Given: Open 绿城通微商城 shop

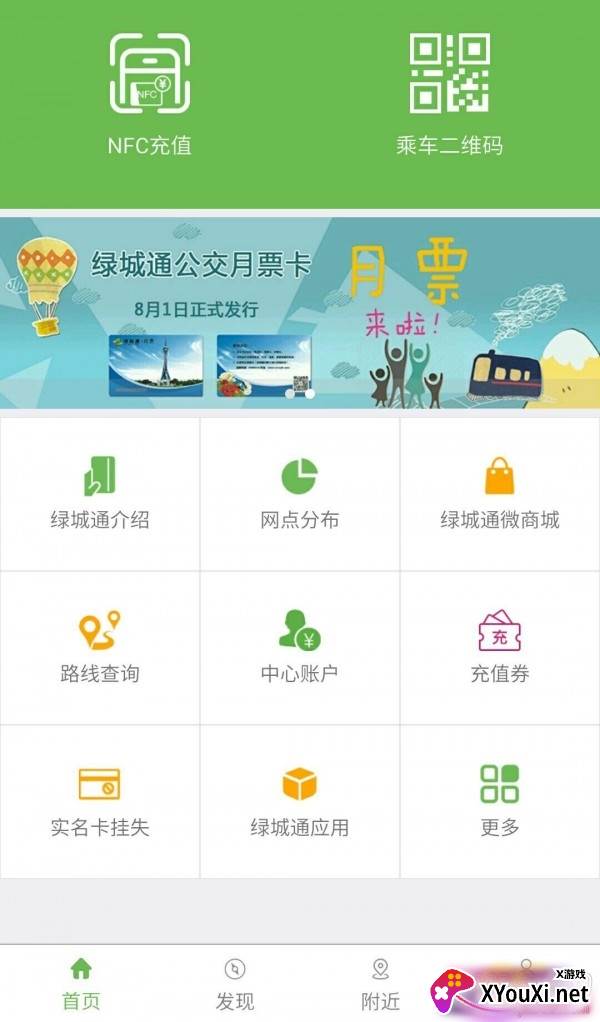Looking at the screenshot, I should pyautogui.click(x=500, y=494).
